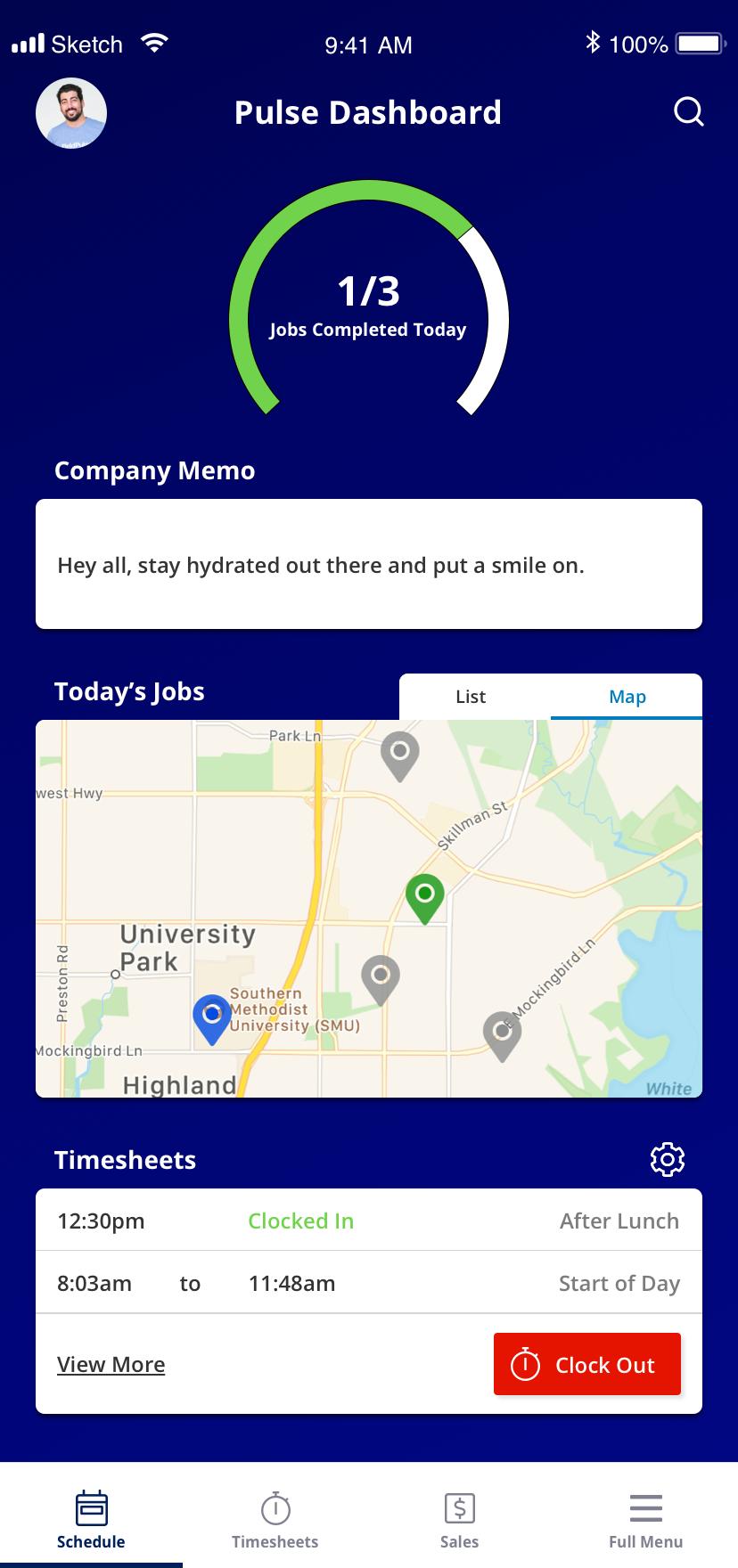738x1568 pixels.
Task: Select the Map tab in Today's Jobs
Action: click(627, 697)
